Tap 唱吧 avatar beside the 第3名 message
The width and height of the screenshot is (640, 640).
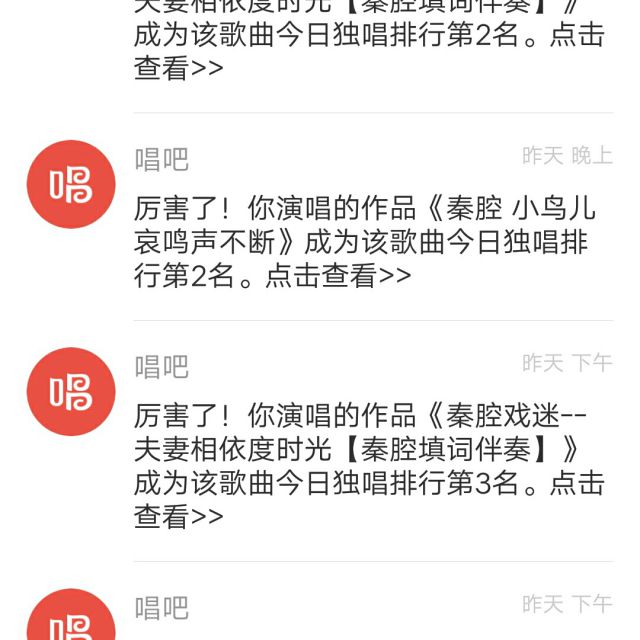71,392
